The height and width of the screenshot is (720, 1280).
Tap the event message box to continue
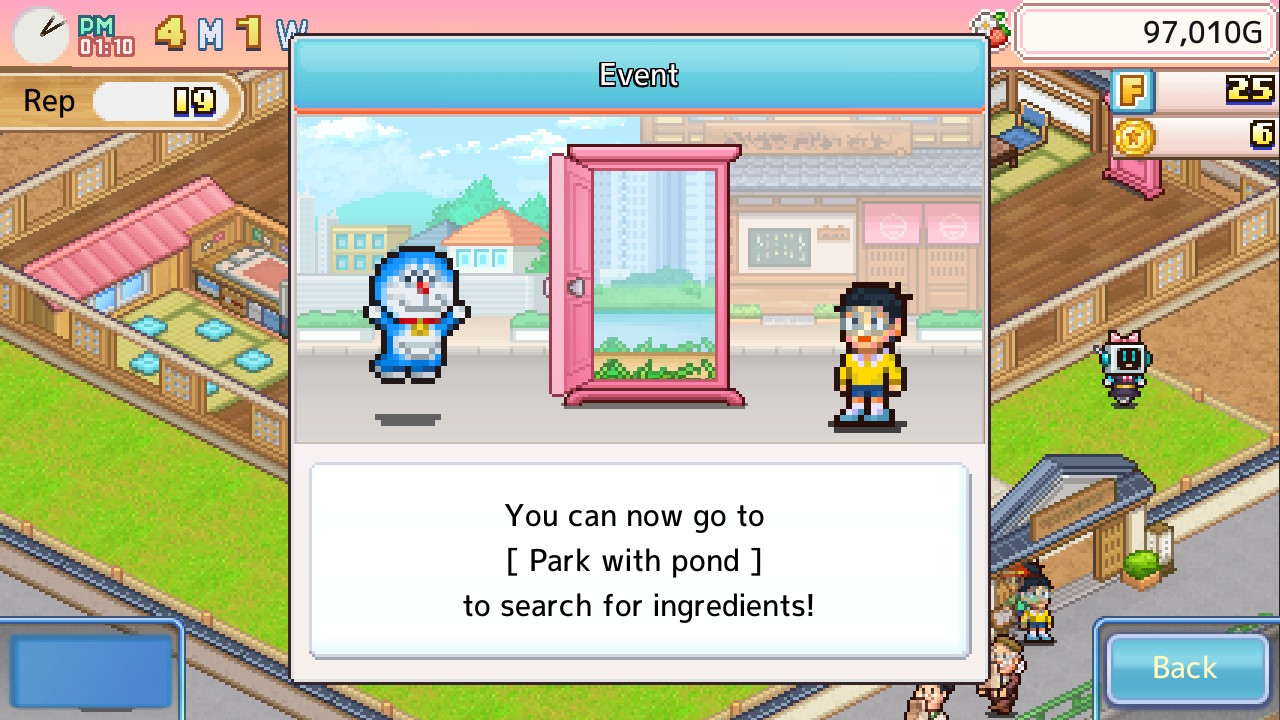639,560
